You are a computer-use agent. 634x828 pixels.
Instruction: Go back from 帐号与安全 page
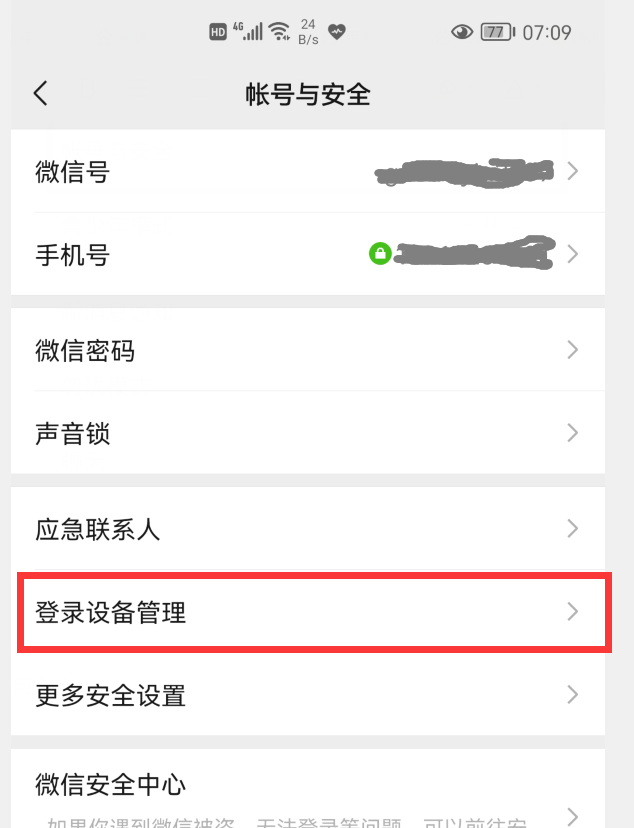(41, 94)
